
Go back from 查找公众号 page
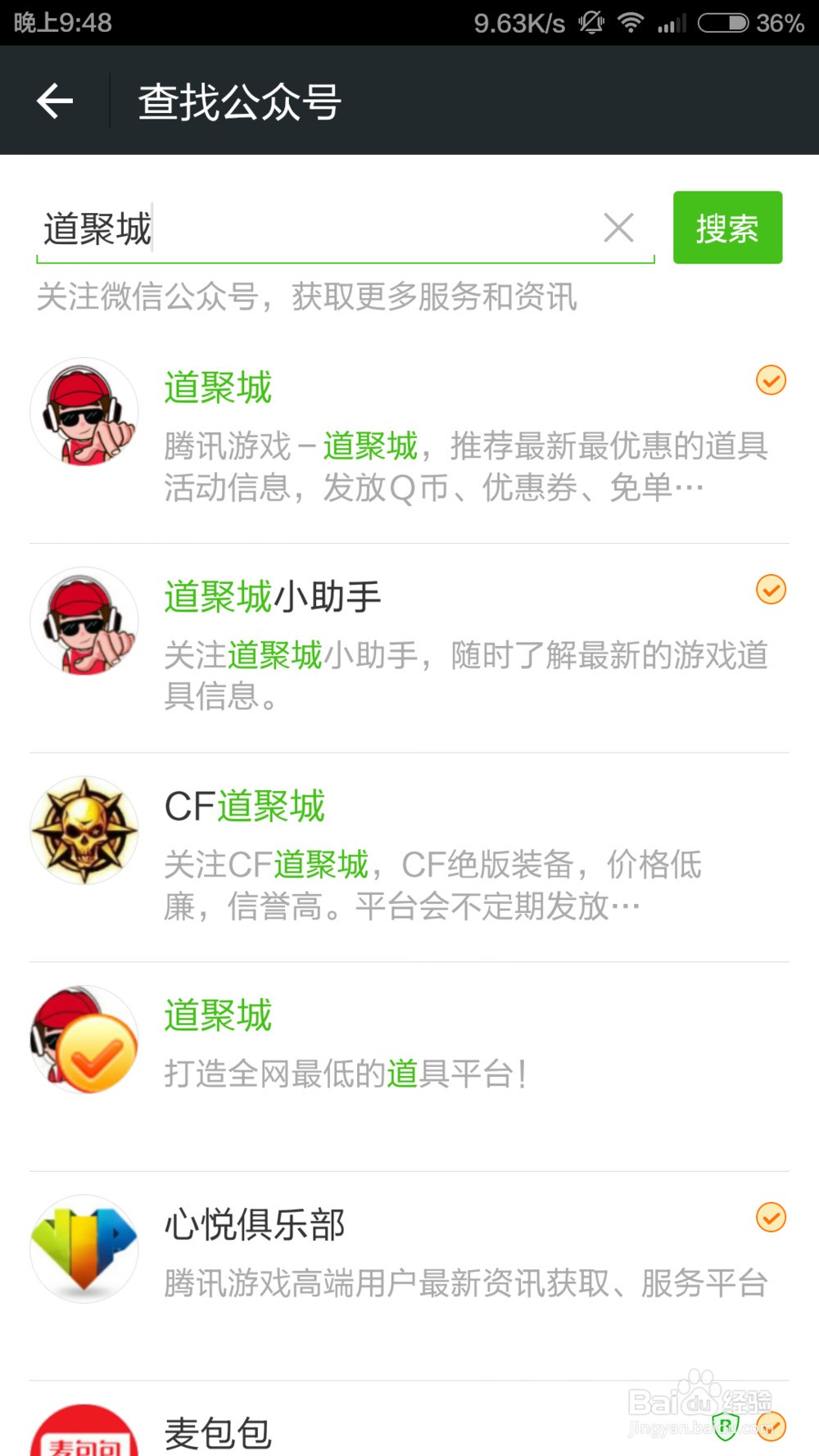(55, 102)
